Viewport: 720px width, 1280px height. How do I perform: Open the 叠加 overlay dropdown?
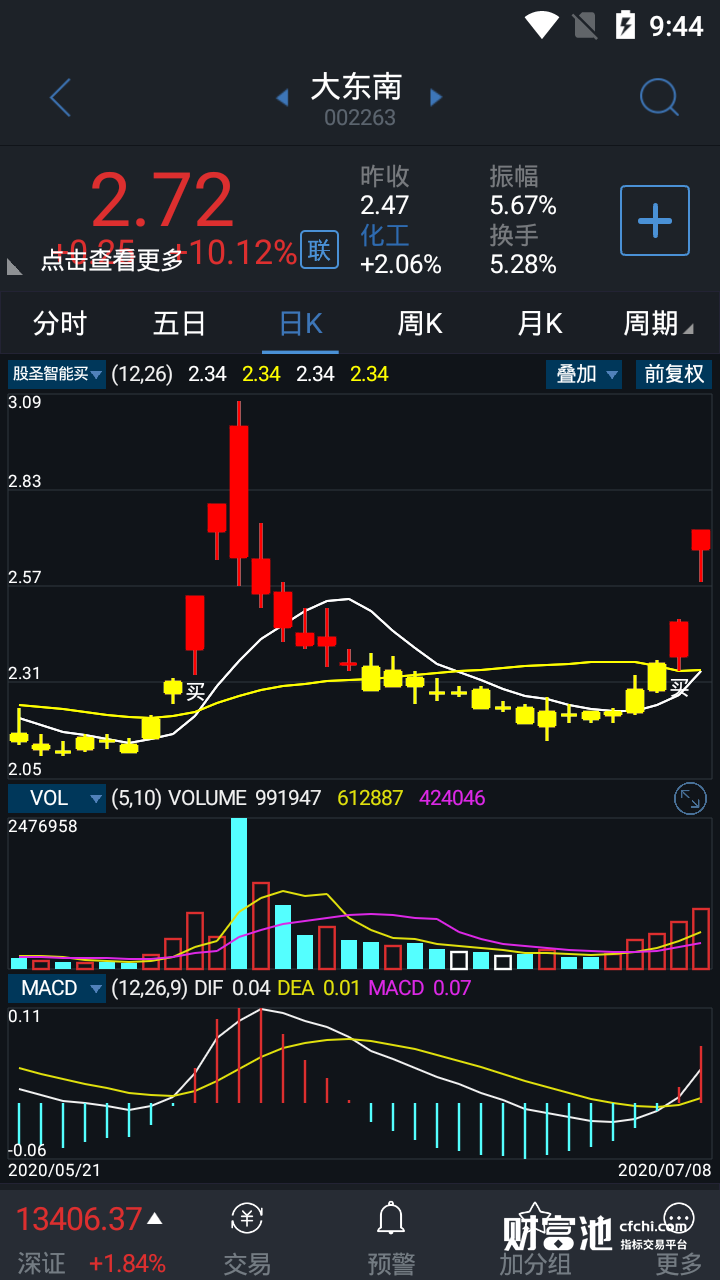tap(584, 375)
